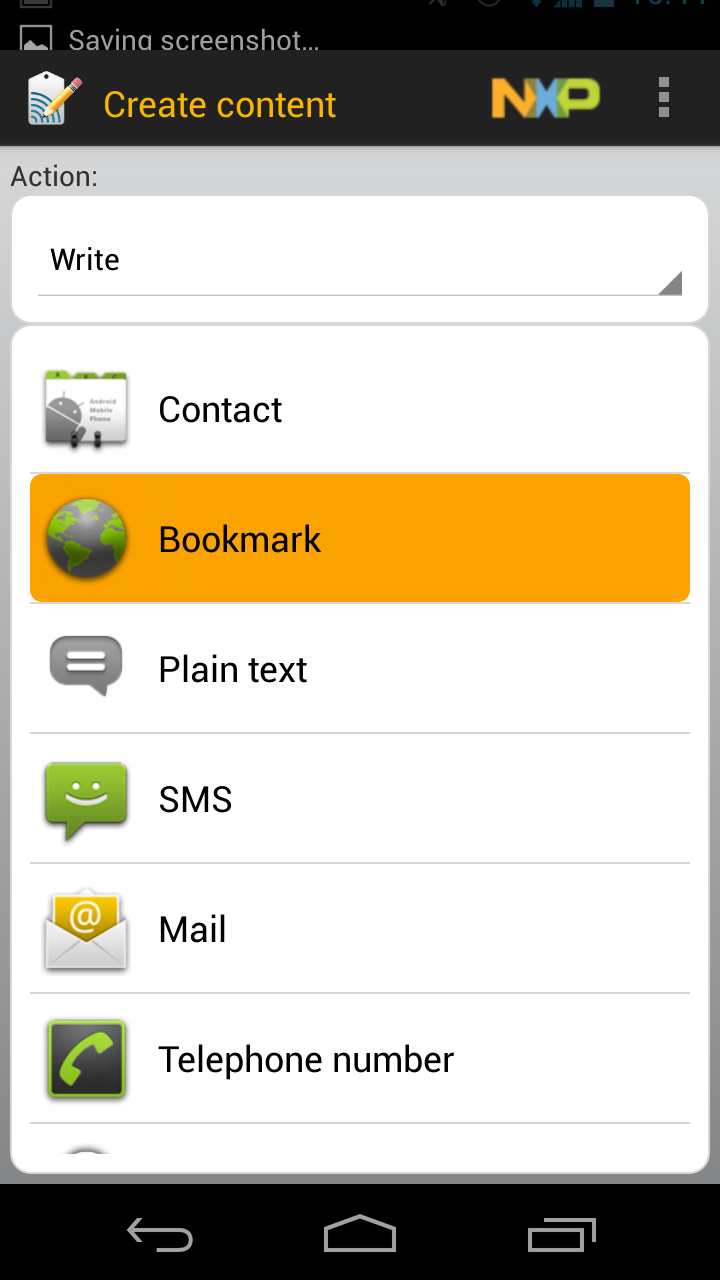This screenshot has height=1280, width=720.
Task: Choose the Mail content type
Action: (360, 929)
